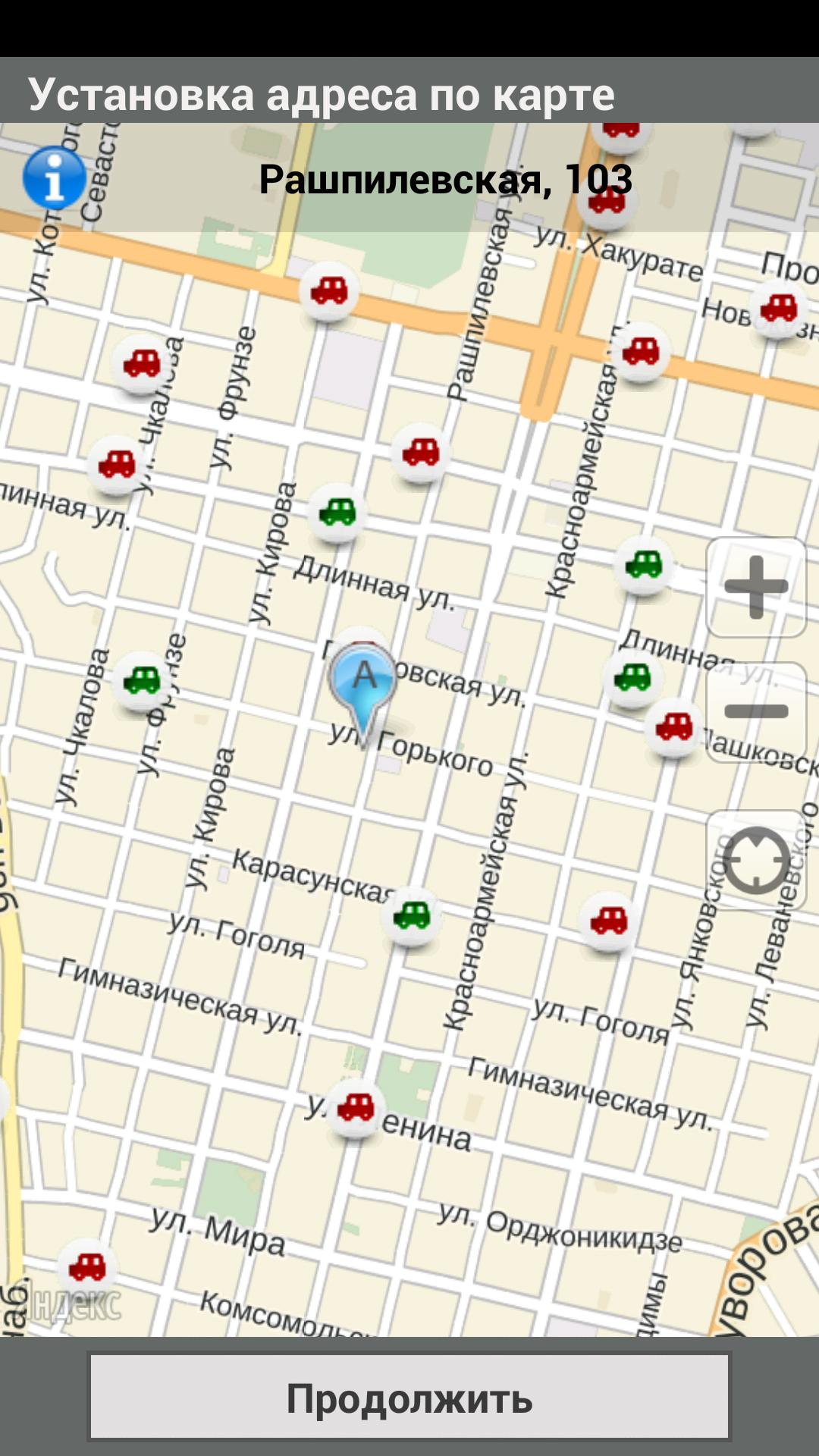Open the blue info icon
819x1456 pixels.
(x=55, y=178)
